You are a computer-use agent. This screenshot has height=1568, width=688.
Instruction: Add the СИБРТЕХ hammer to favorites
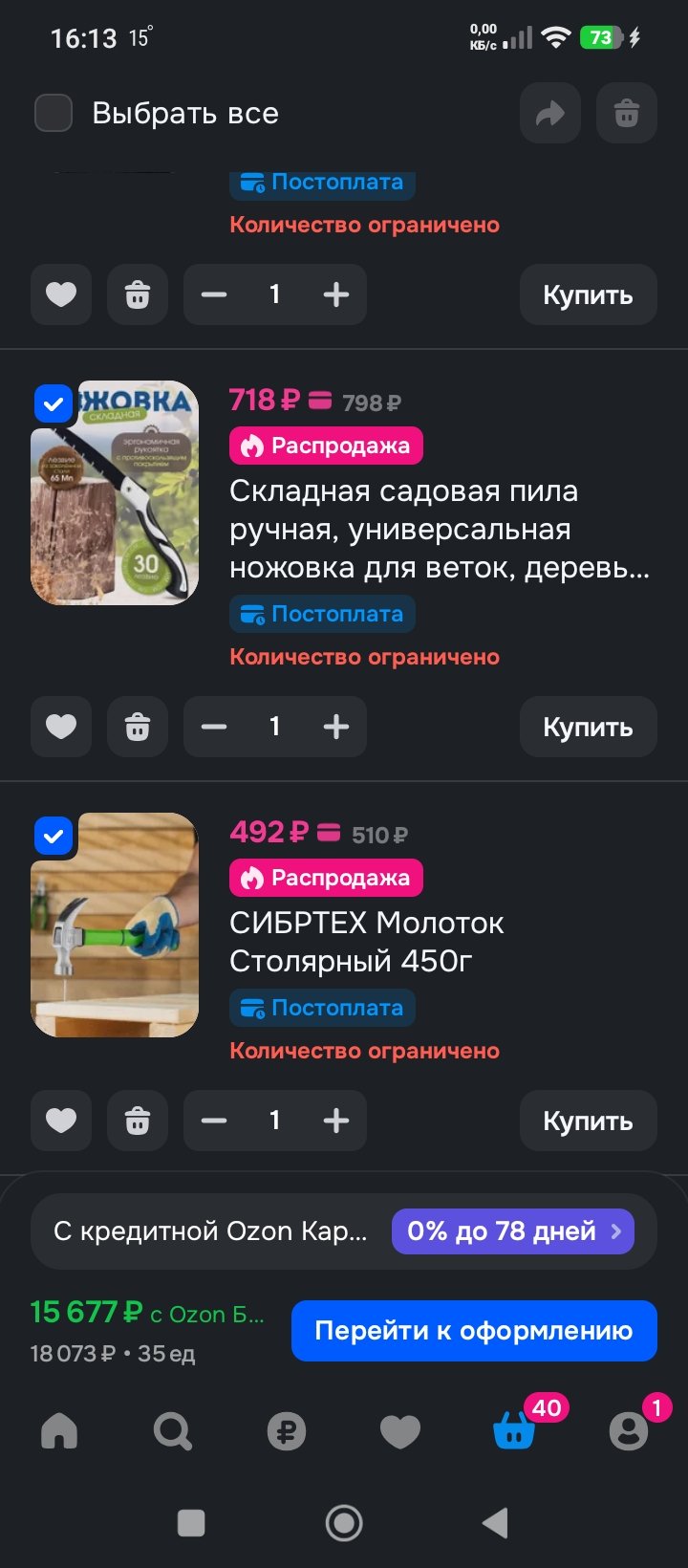coord(61,1121)
